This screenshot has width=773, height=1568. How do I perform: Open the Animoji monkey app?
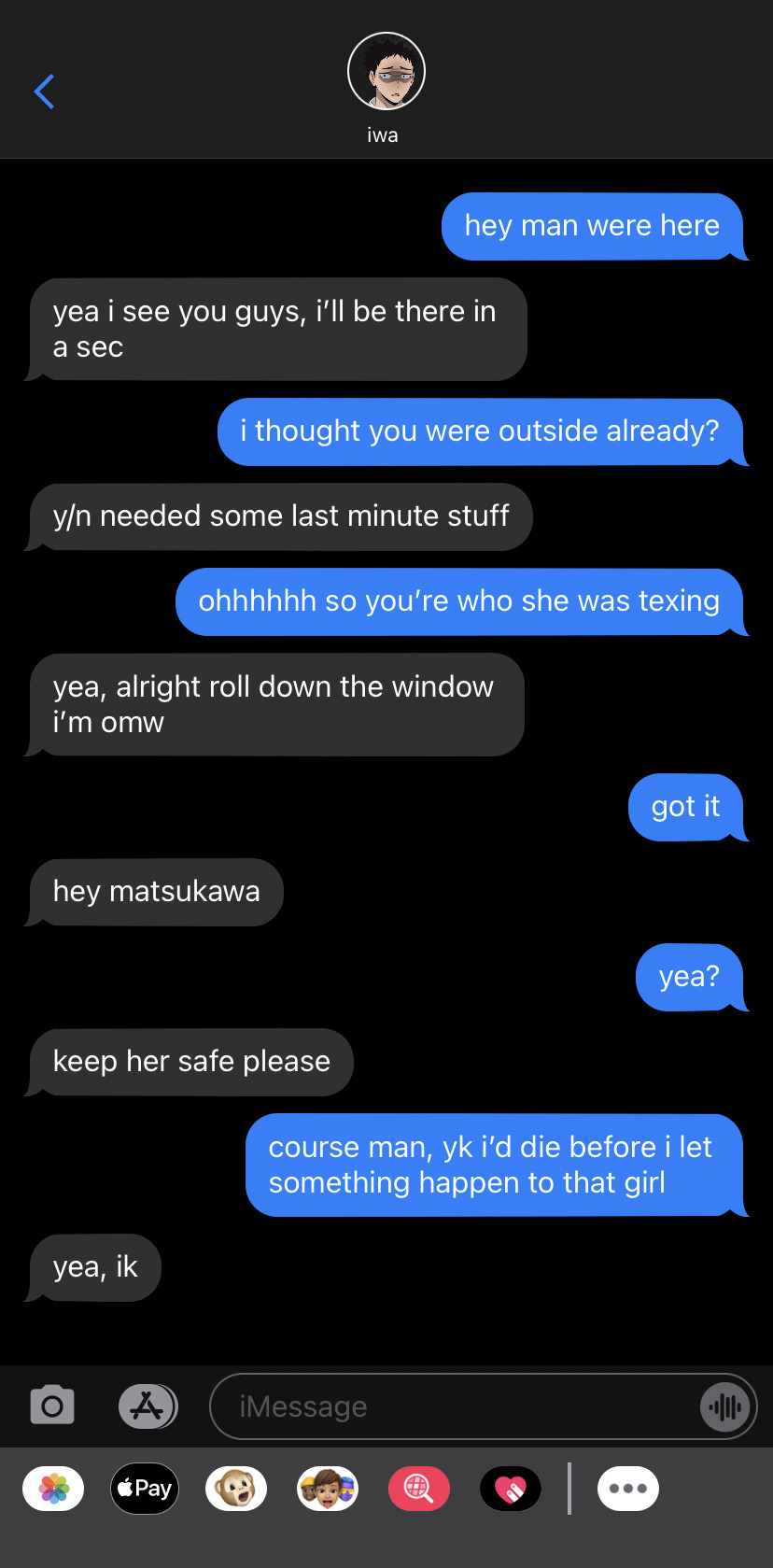point(236,1489)
